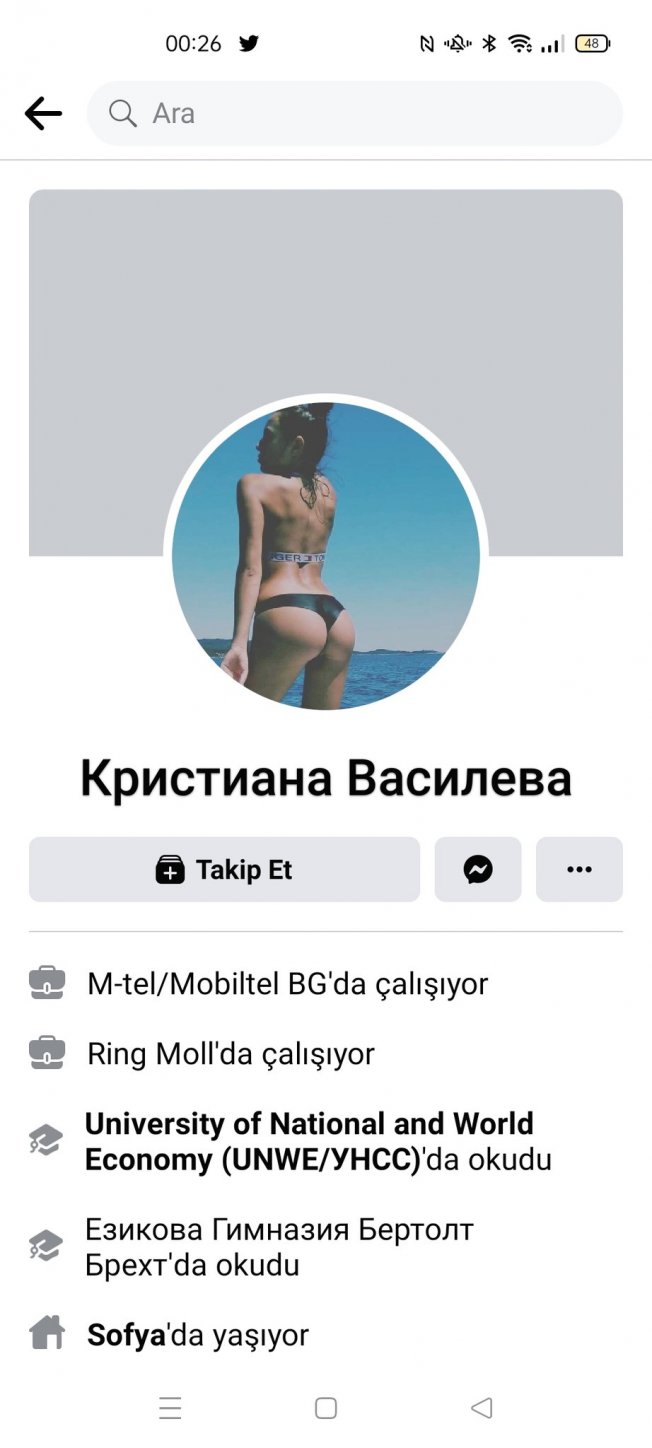View the circular profile picture
652x1448 pixels.
[x=326, y=556]
